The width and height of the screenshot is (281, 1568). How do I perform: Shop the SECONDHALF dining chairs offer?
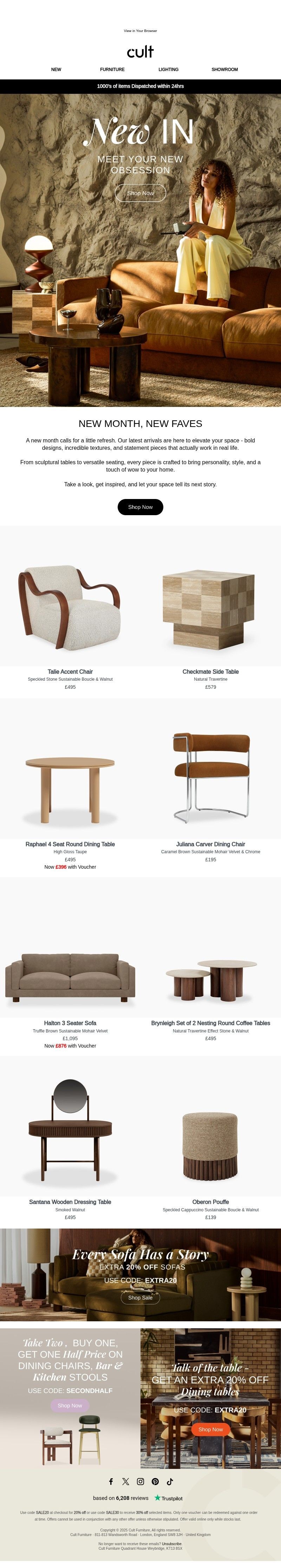coord(70,1406)
